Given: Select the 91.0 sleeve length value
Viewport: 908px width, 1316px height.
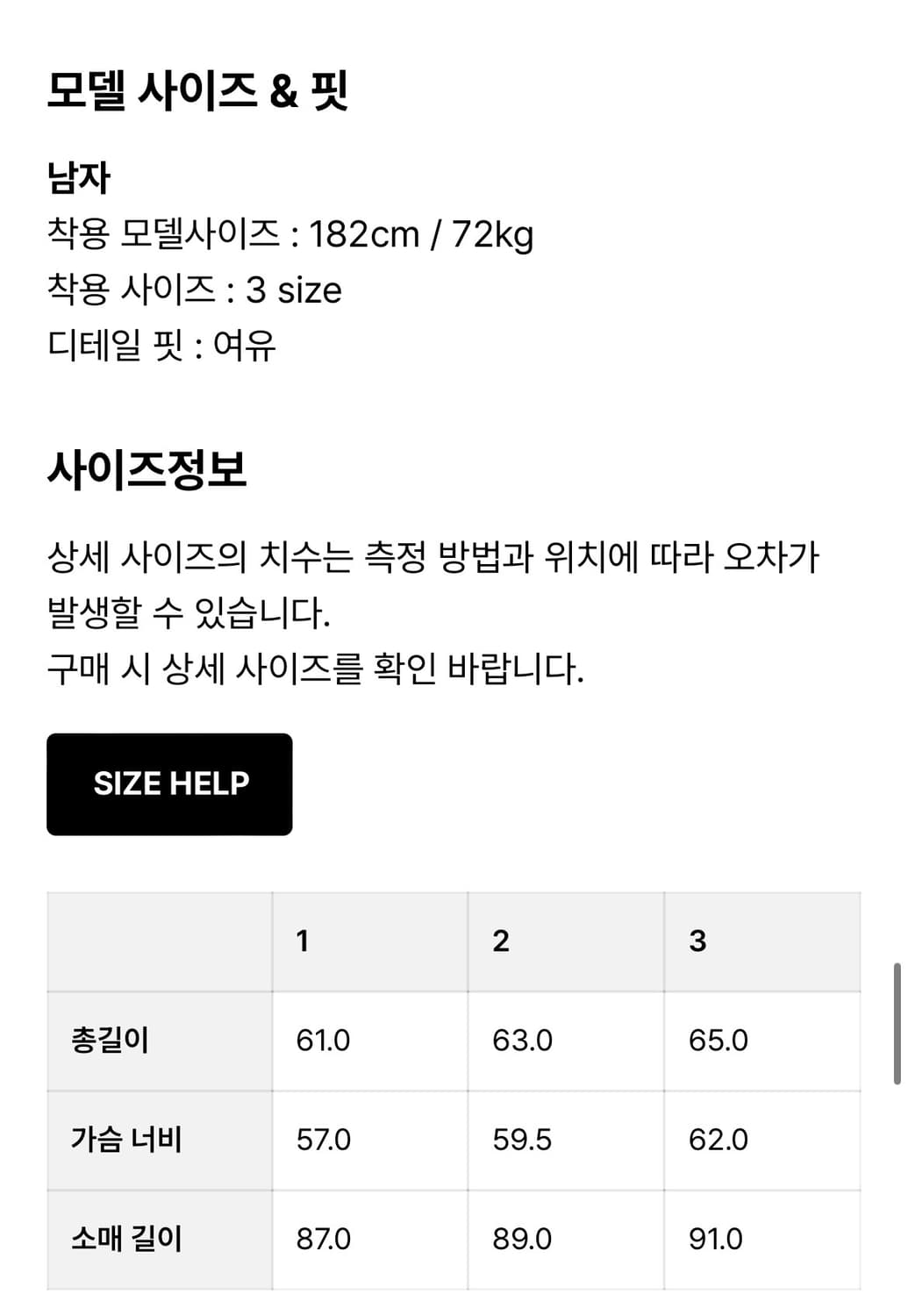Looking at the screenshot, I should click(716, 1240).
